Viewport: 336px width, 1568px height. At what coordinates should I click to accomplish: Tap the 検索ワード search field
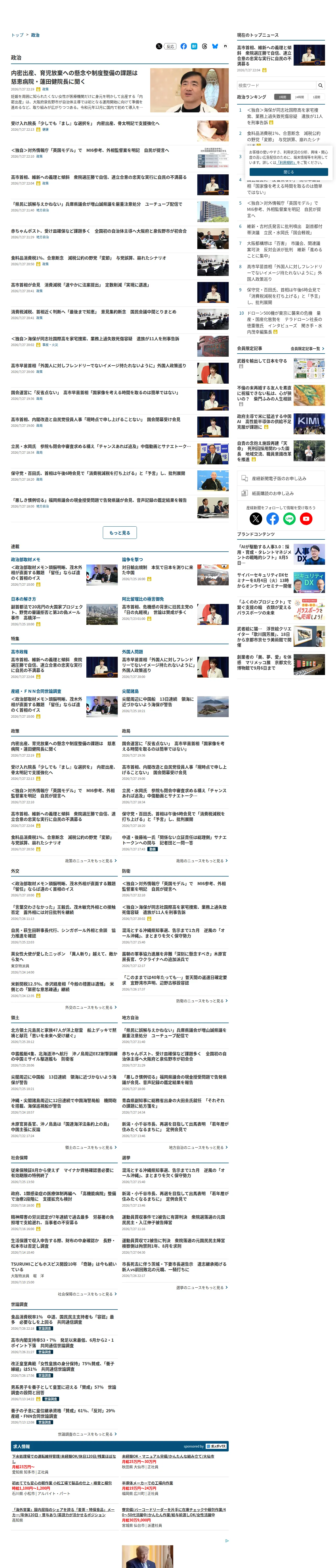tap(276, 85)
